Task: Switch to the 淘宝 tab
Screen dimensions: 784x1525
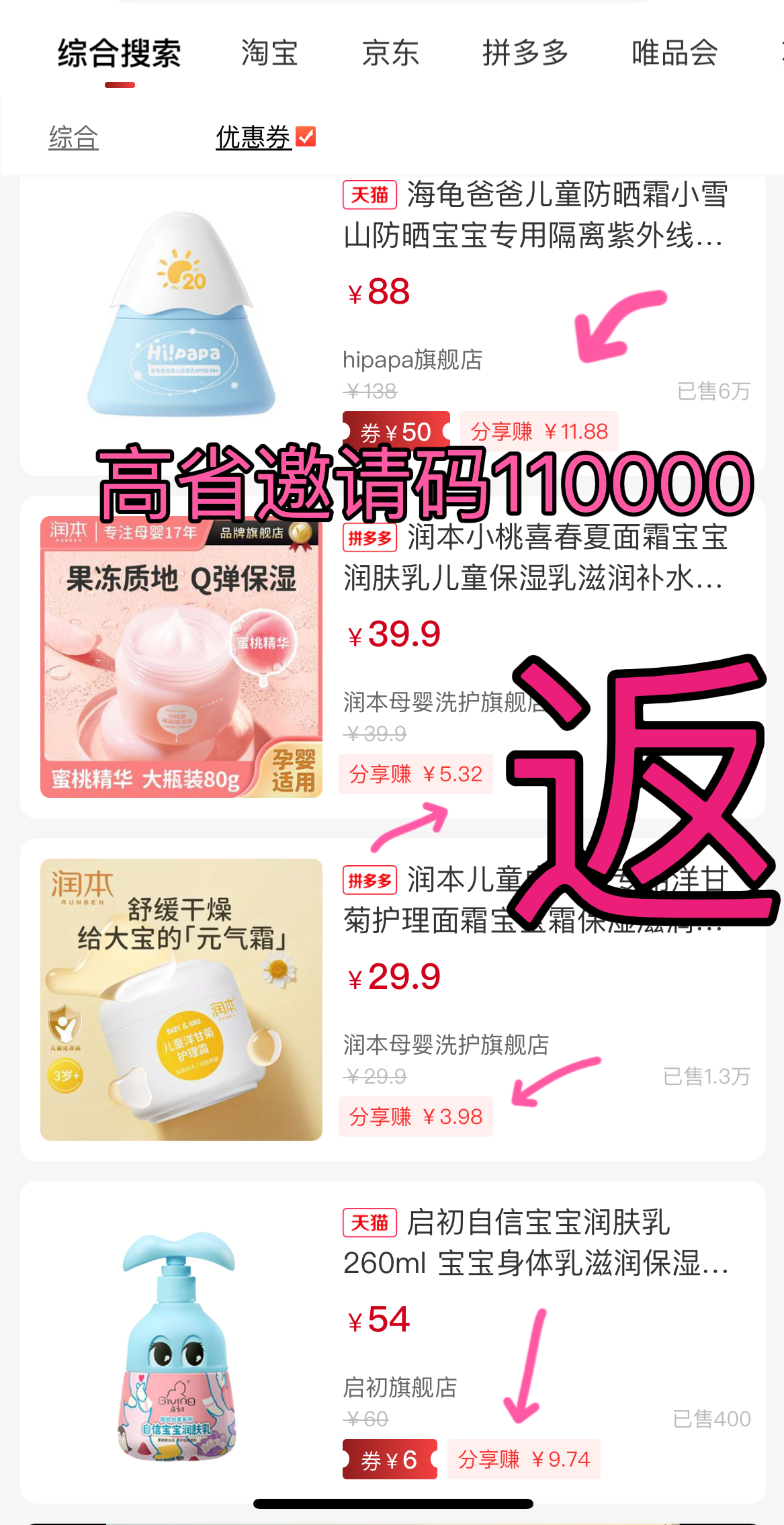Action: (x=269, y=53)
